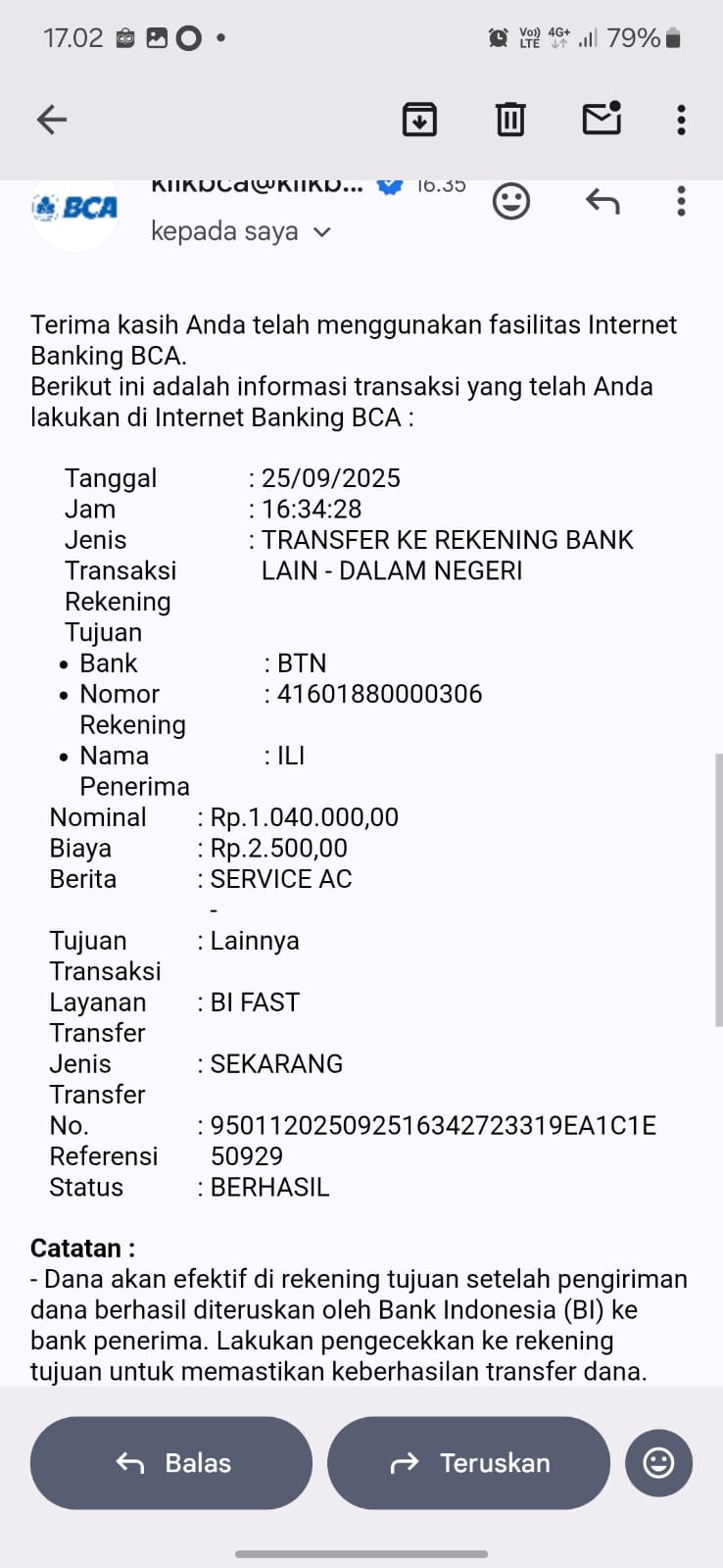Add emoji reaction beside the sender
723x1568 pixels.
click(x=510, y=202)
